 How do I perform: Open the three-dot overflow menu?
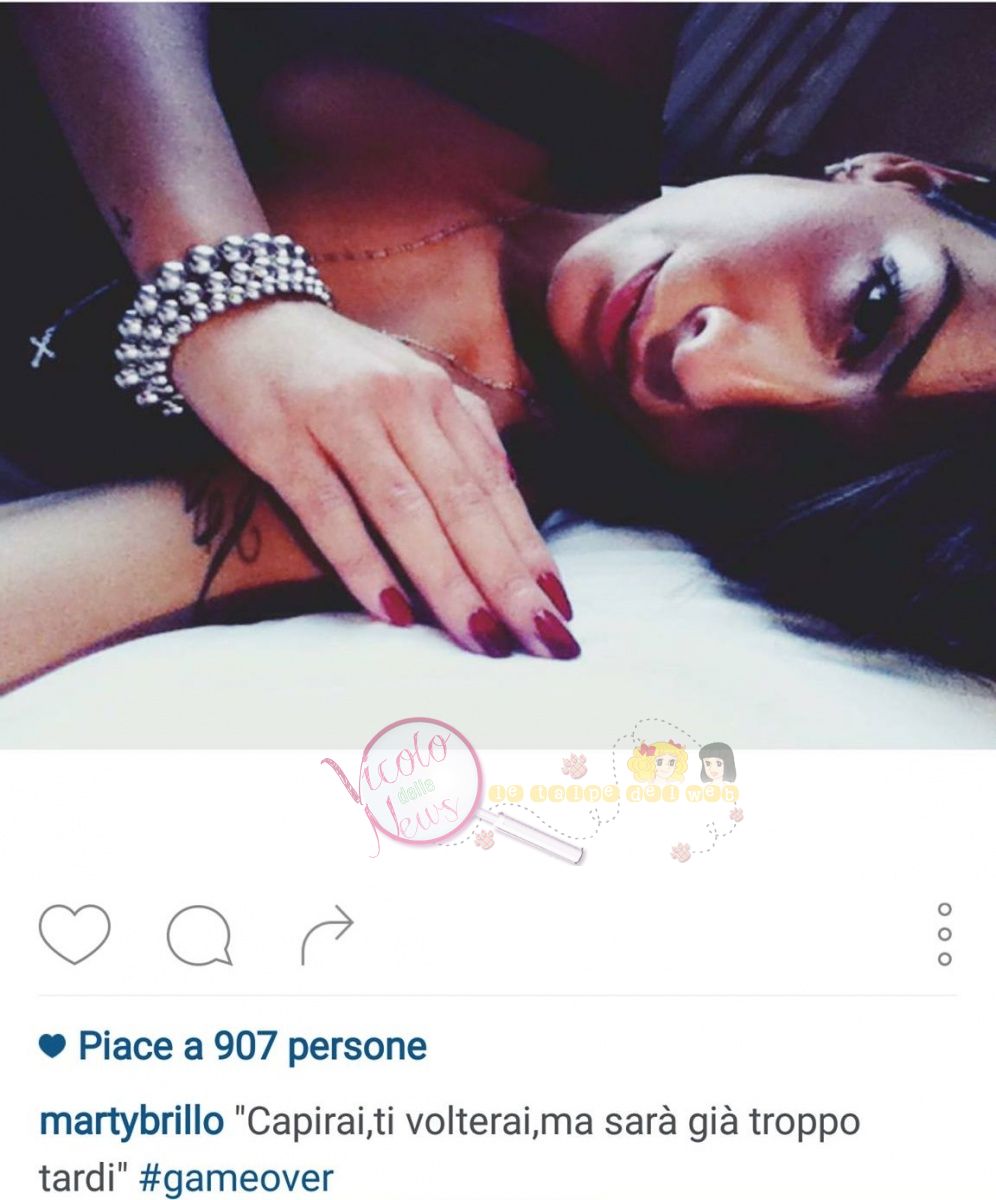click(x=944, y=934)
